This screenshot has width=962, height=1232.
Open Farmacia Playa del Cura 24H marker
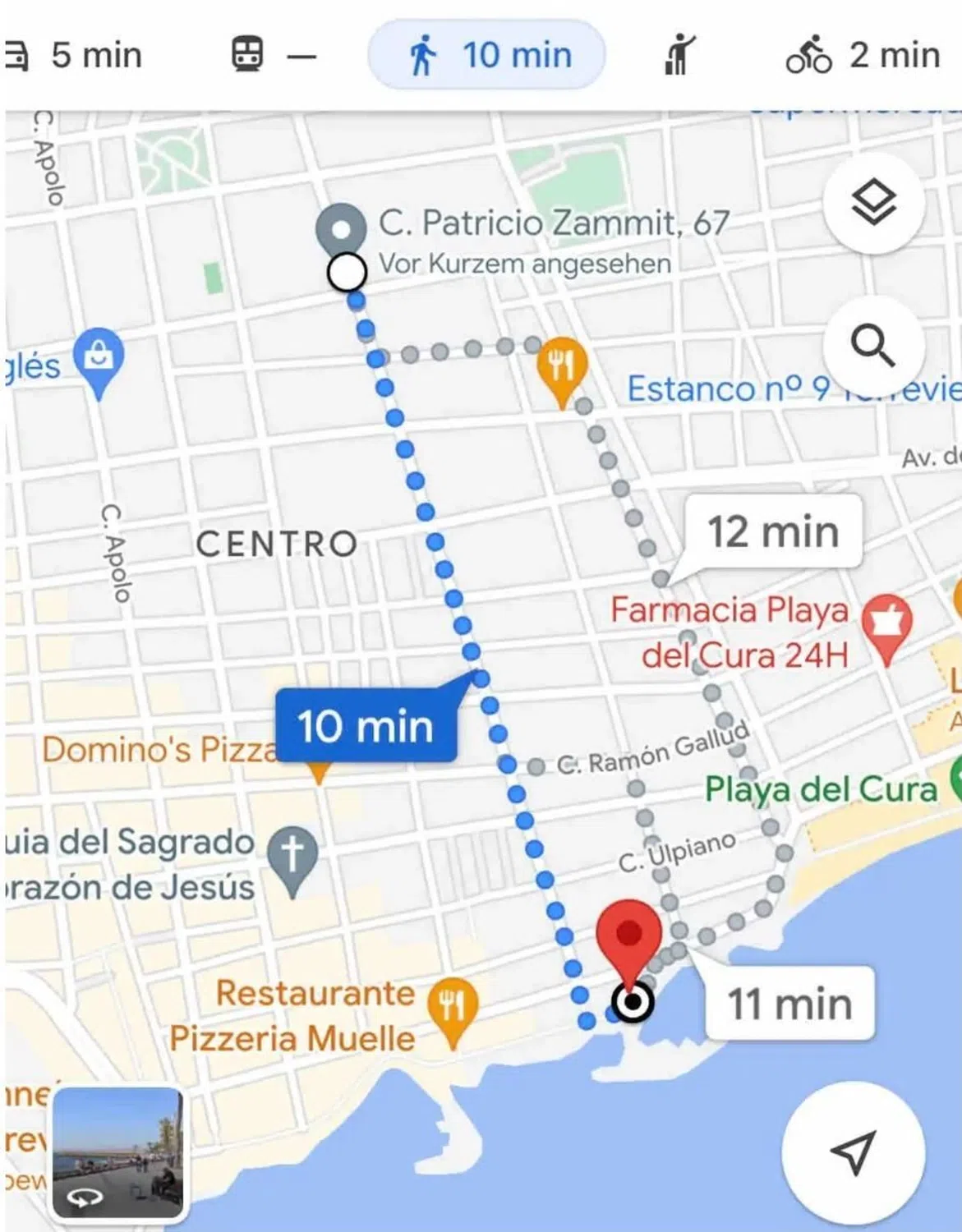tap(886, 624)
